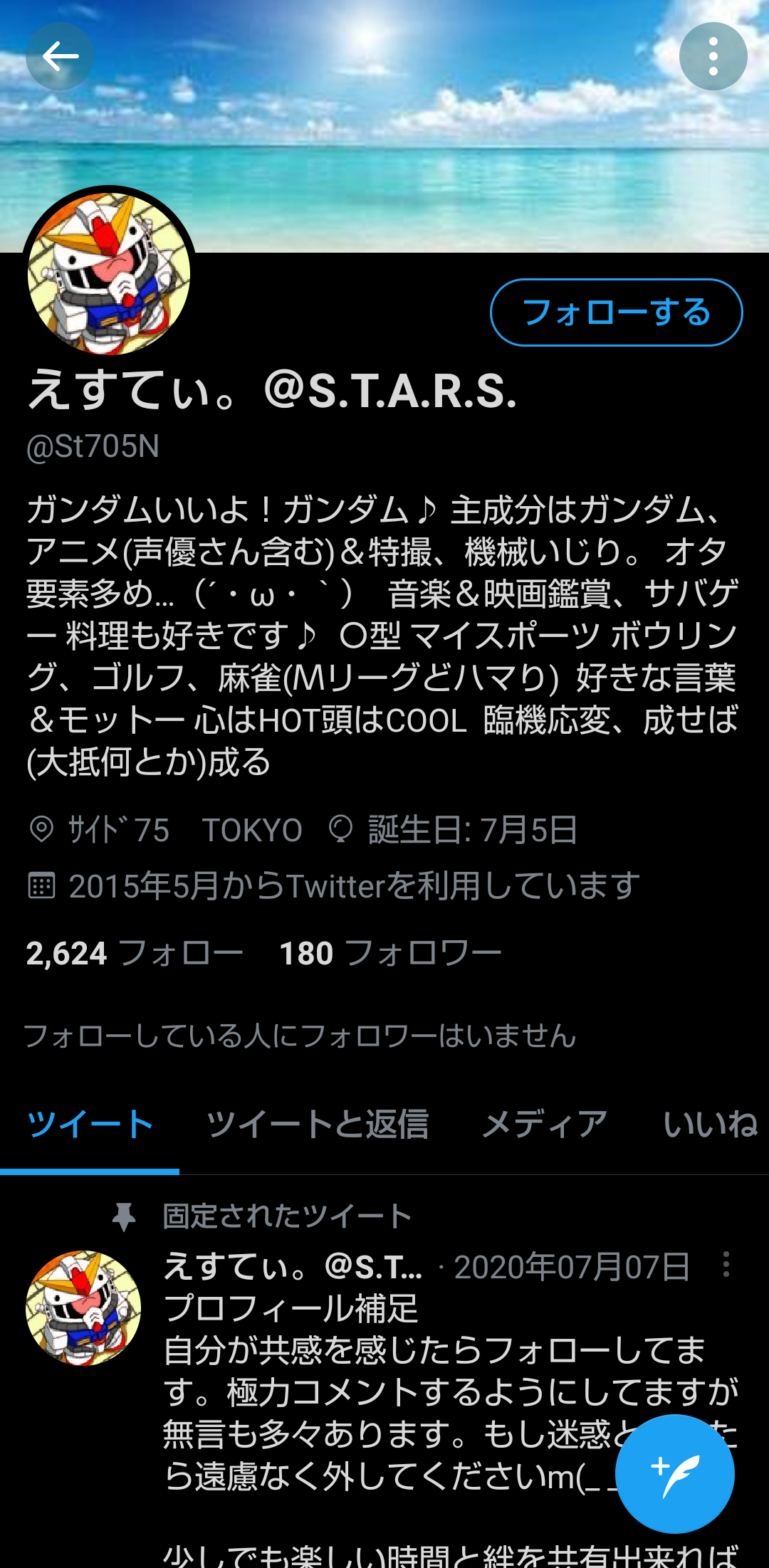Switch to the いいね tab
Screen dimensions: 769x1568
point(710,1125)
